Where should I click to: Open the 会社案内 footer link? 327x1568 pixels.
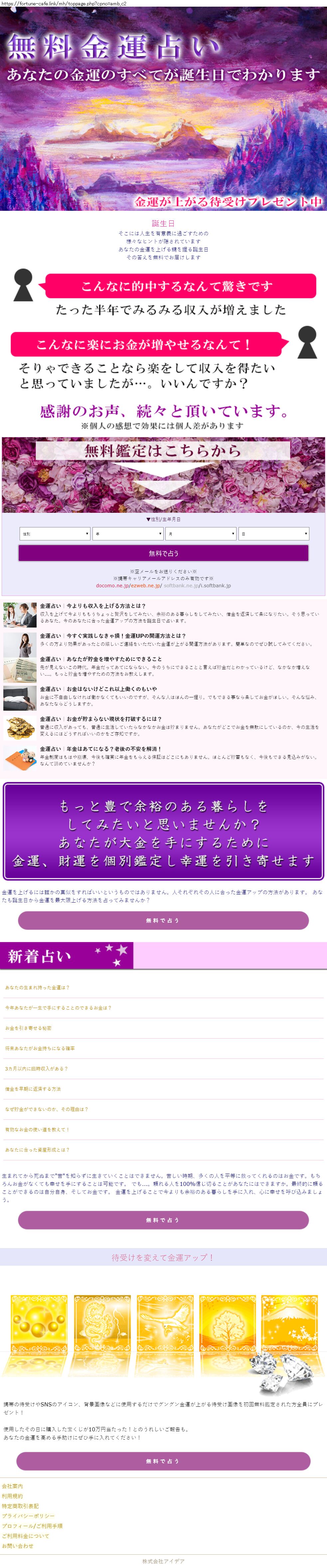pos(12,1486)
